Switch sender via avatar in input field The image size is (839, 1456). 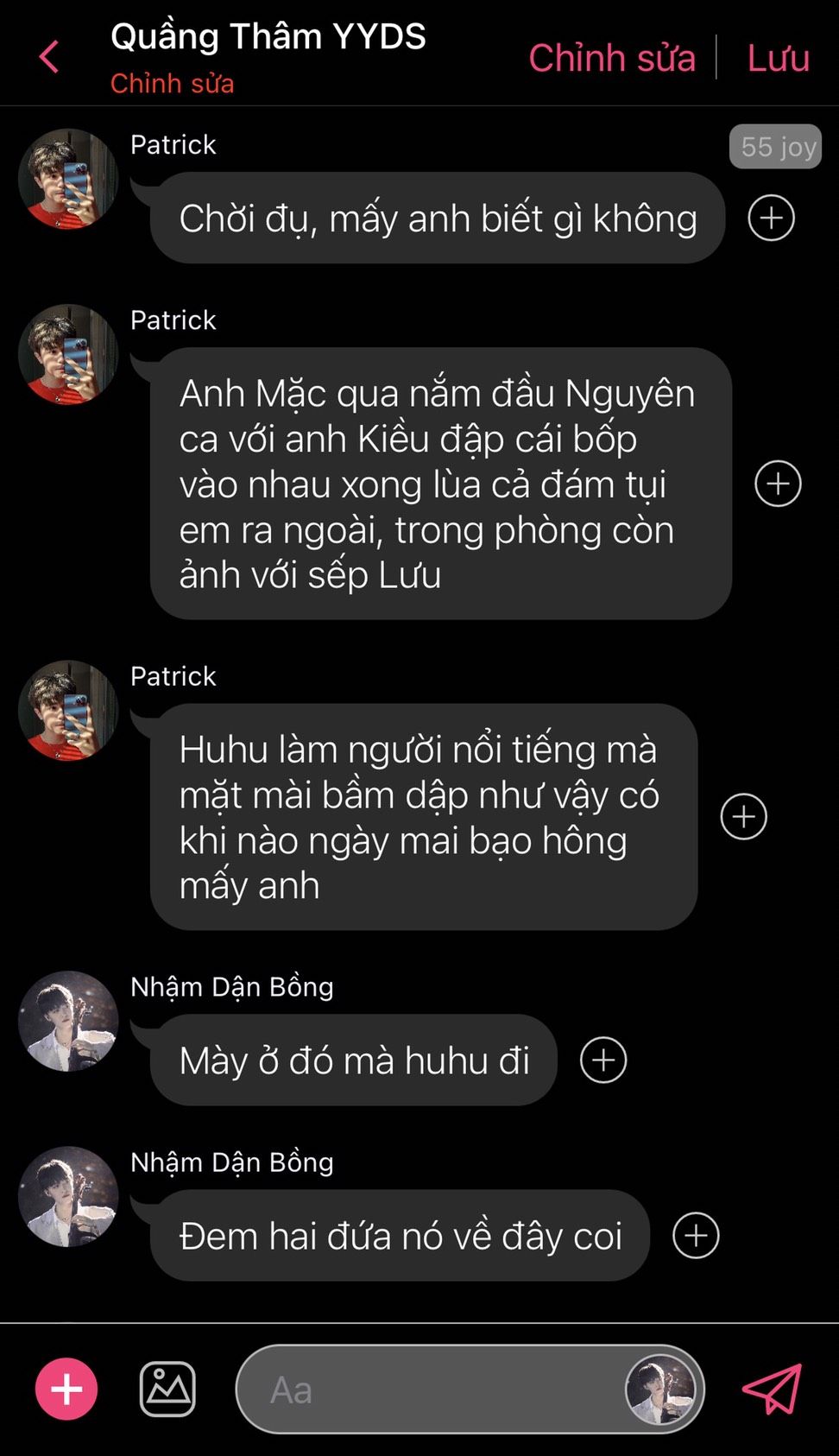(660, 1389)
